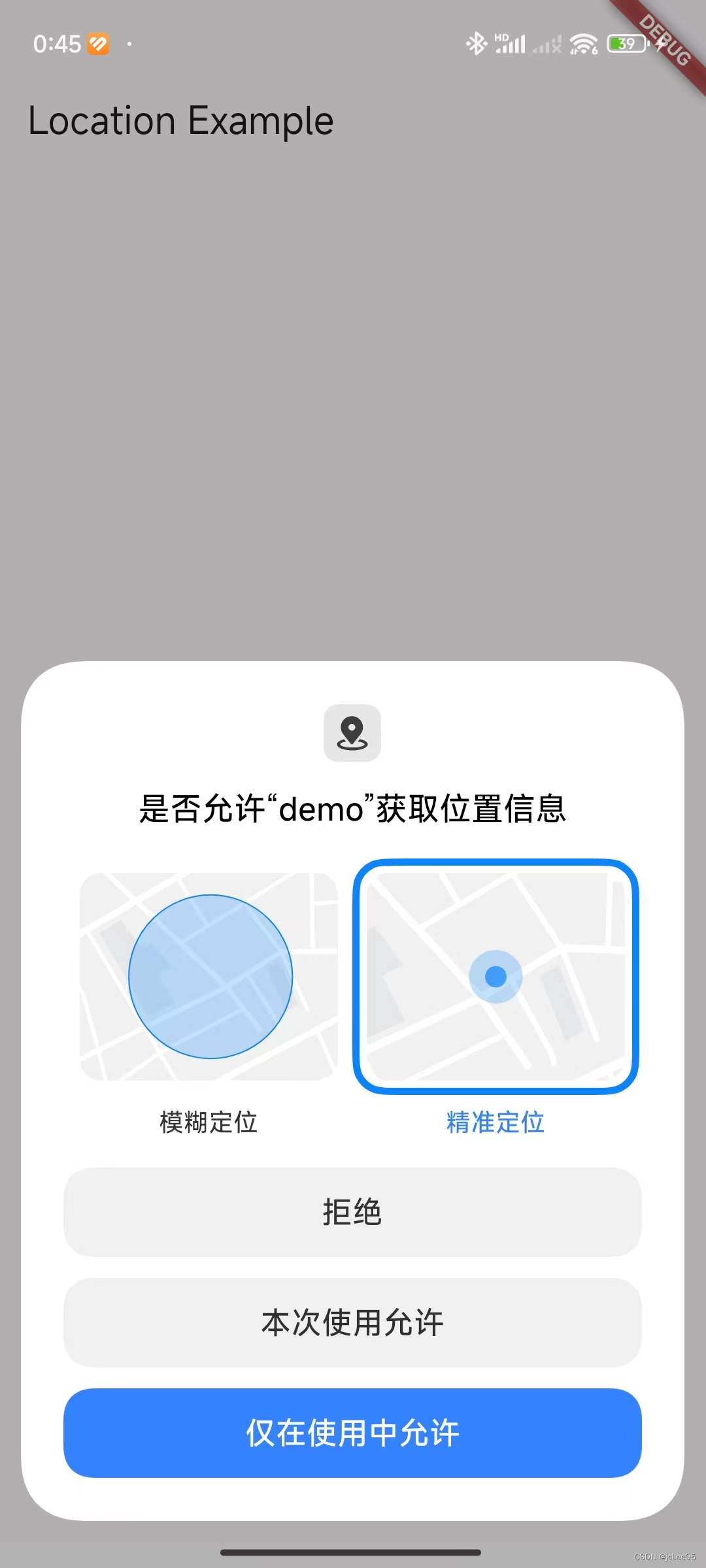The height and width of the screenshot is (1568, 706).
Task: Tap the fuzzy location blue circle preview
Action: (210, 975)
